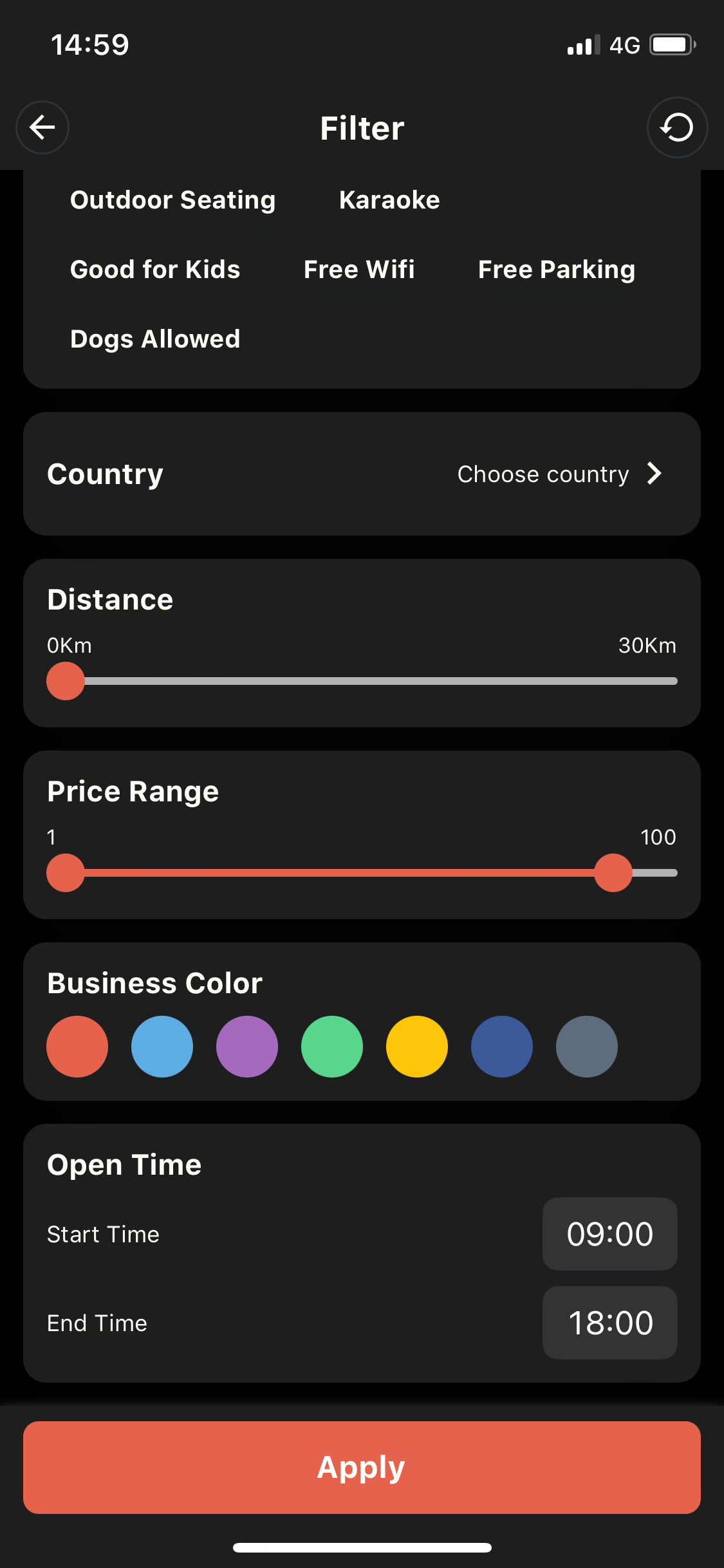The width and height of the screenshot is (724, 1568).
Task: Enable the Free Wifi filter chip
Action: coord(359,270)
